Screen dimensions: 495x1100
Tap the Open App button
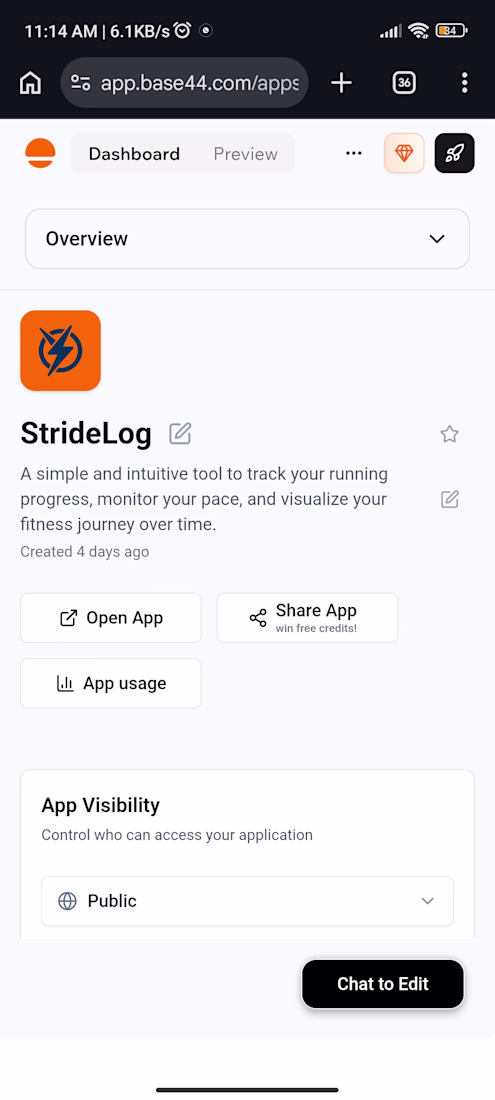tap(111, 618)
